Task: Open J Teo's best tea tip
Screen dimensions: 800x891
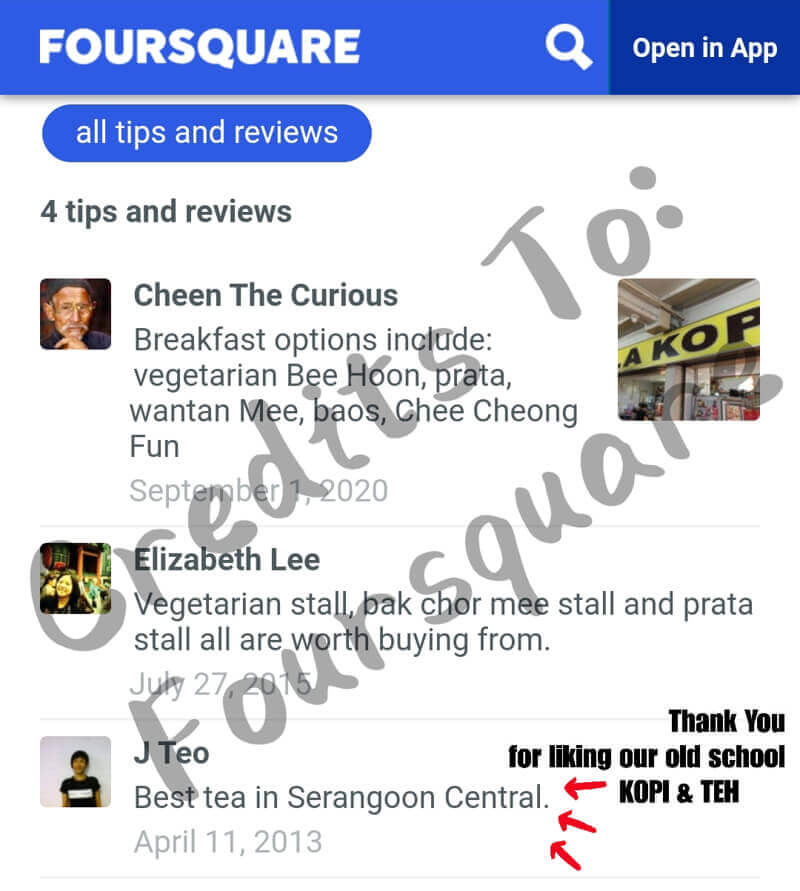Action: [340, 797]
